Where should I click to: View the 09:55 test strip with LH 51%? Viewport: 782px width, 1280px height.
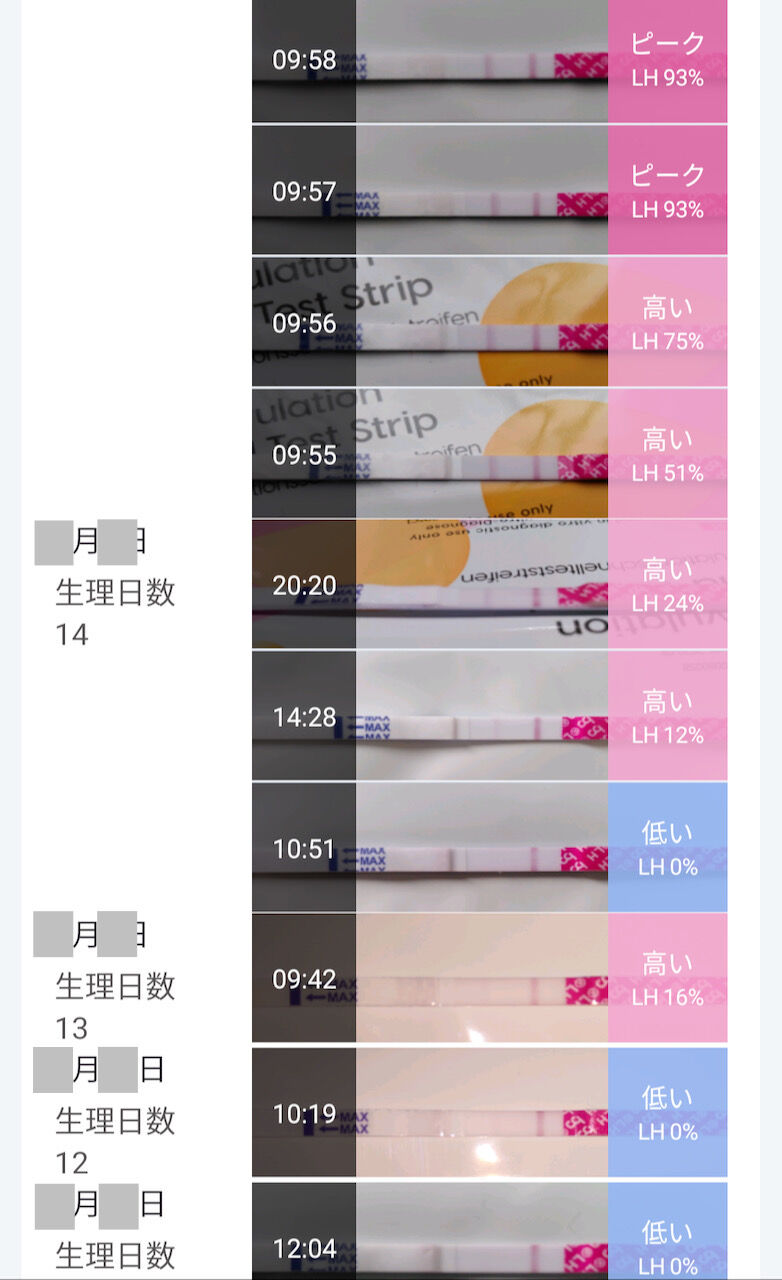(489, 453)
